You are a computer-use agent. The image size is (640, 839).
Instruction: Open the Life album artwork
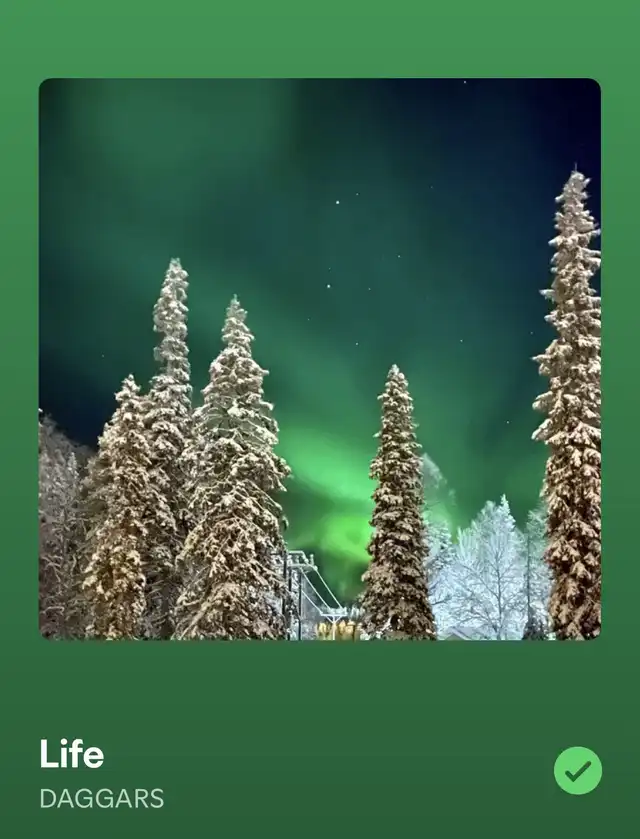click(320, 358)
